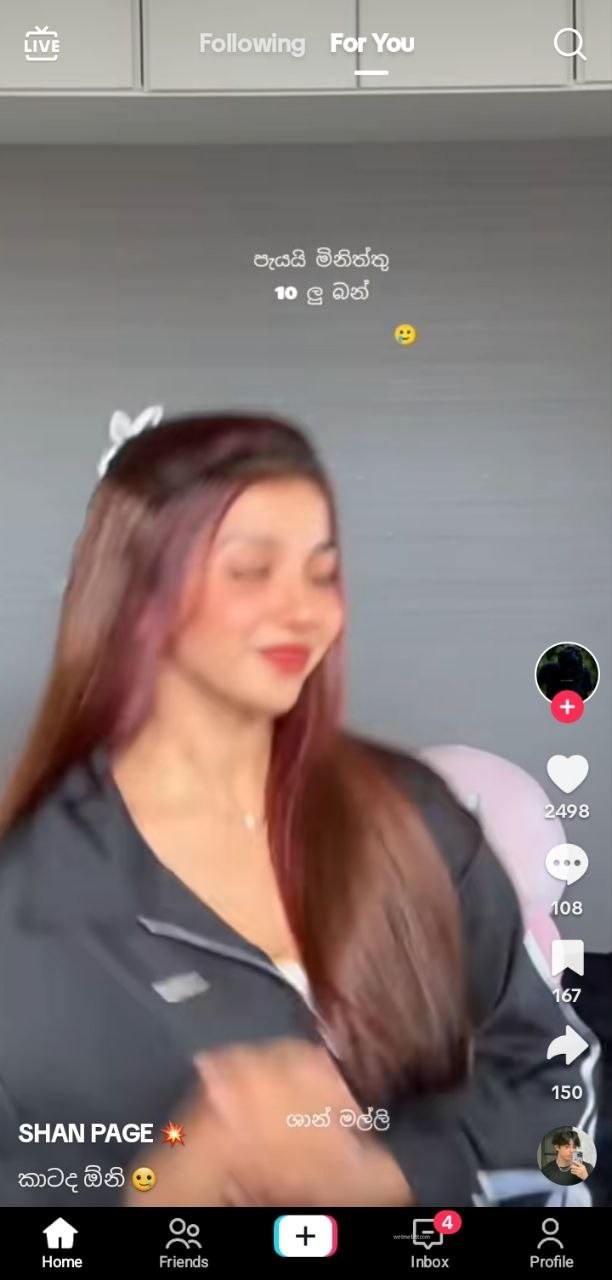Open the Profile tab
Image resolution: width=612 pixels, height=1280 pixels.
[x=551, y=1243]
